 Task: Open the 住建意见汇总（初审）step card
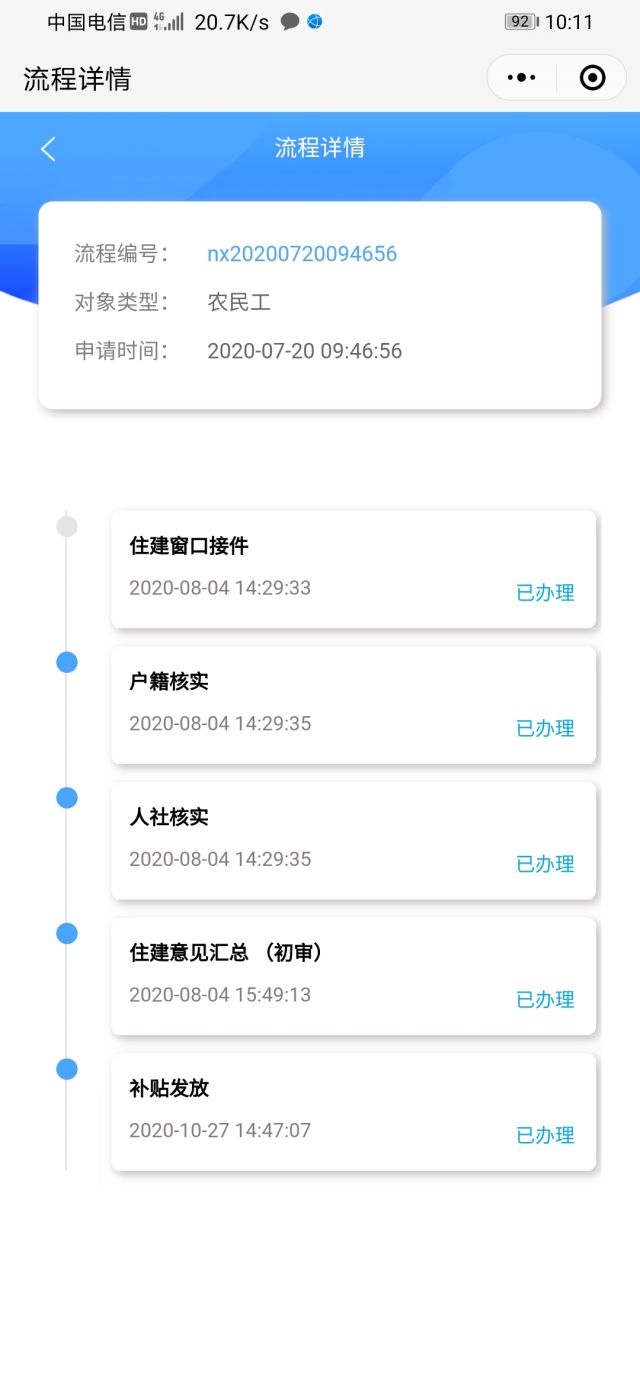point(353,976)
